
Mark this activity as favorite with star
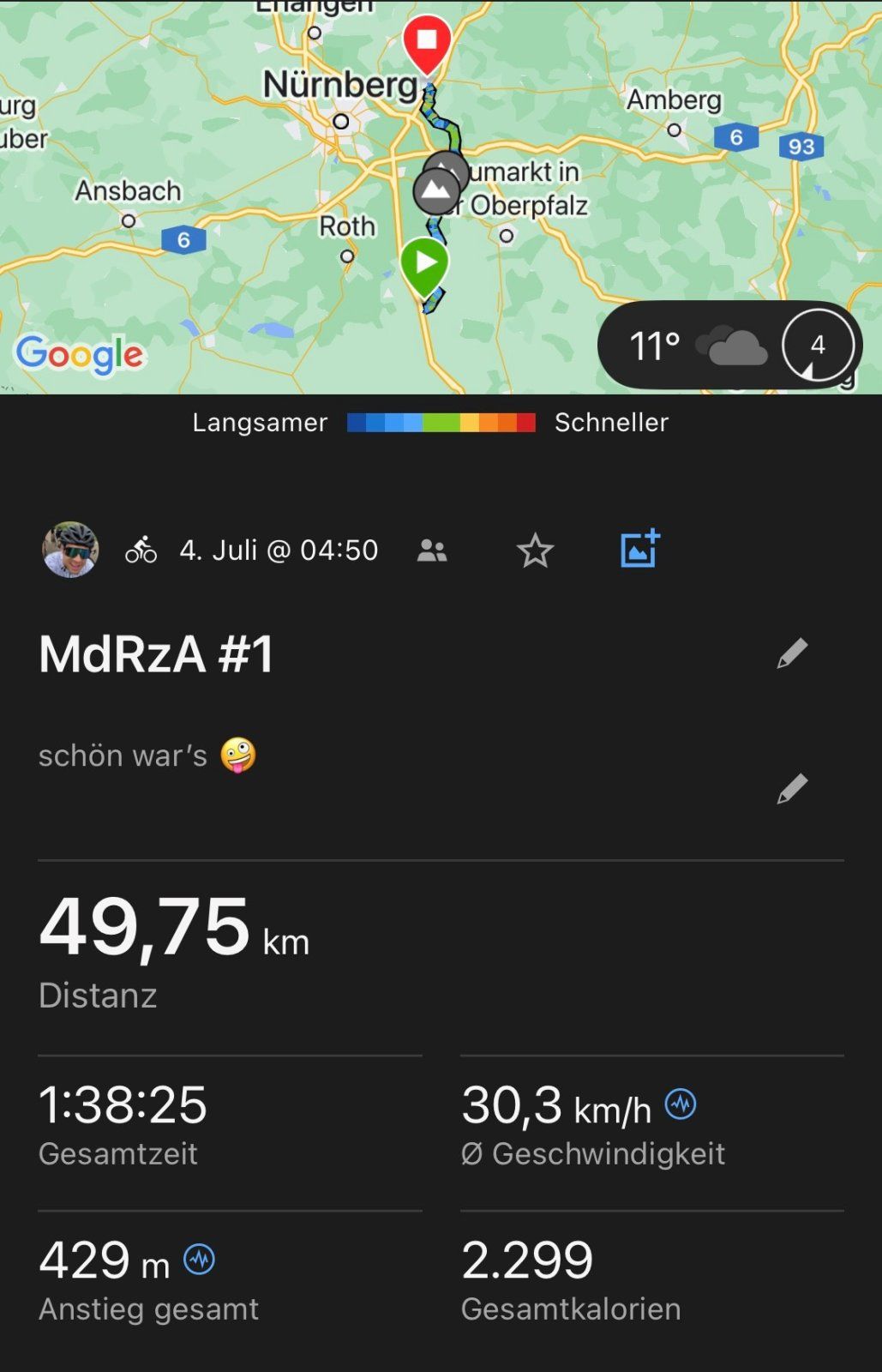[535, 551]
